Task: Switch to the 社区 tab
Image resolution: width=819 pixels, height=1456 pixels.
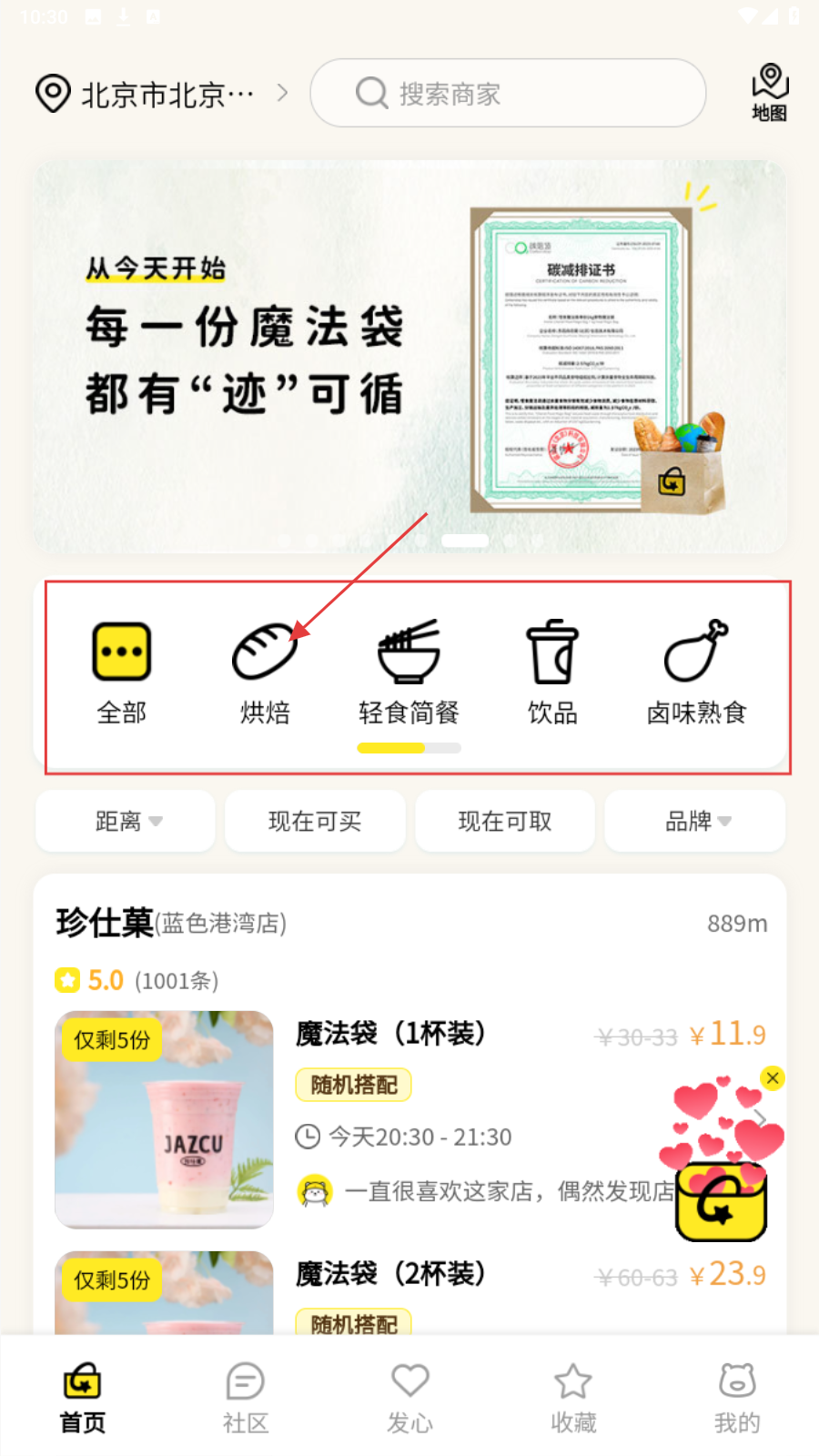Action: click(246, 1397)
